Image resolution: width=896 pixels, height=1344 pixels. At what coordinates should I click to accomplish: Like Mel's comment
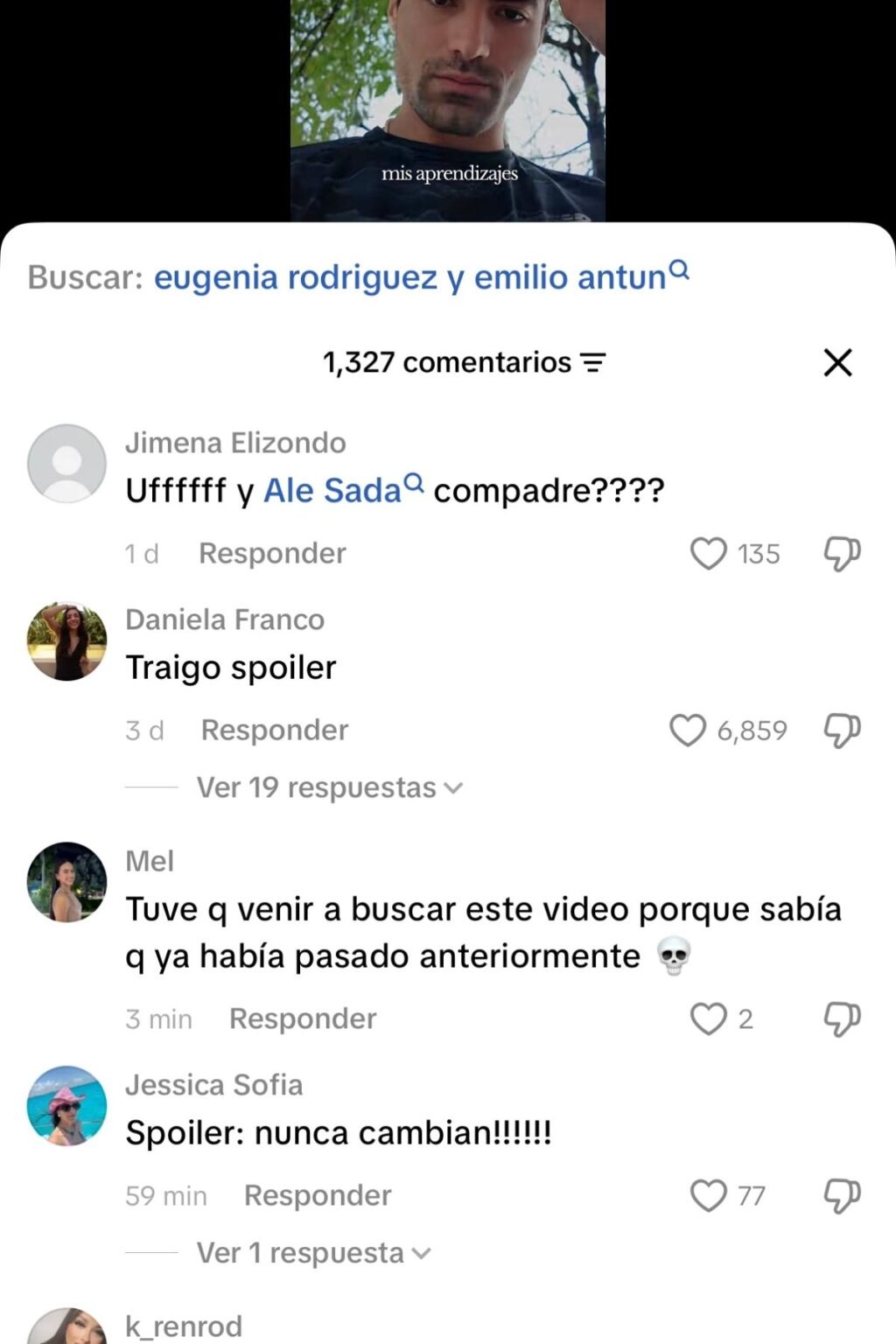708,1019
